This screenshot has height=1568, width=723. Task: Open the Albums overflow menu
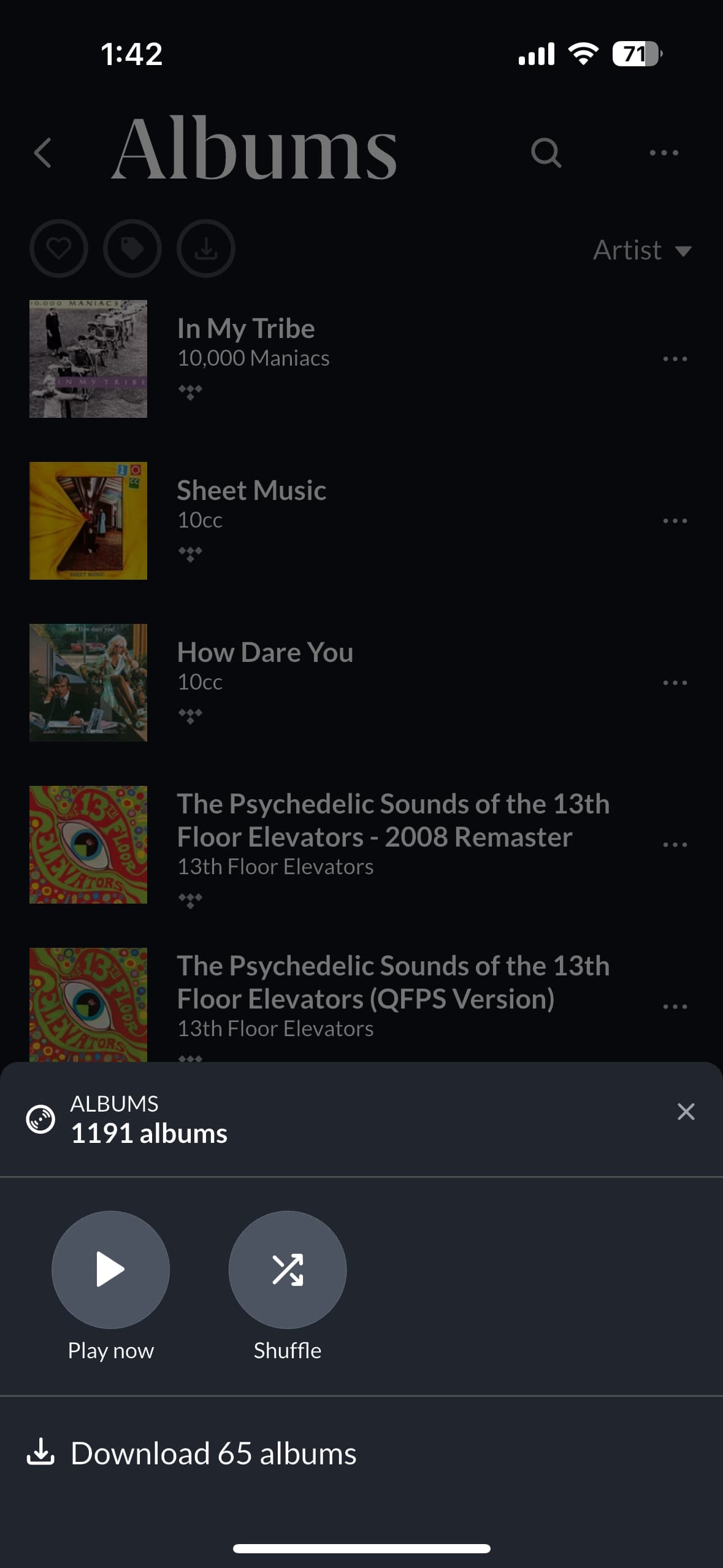664,153
